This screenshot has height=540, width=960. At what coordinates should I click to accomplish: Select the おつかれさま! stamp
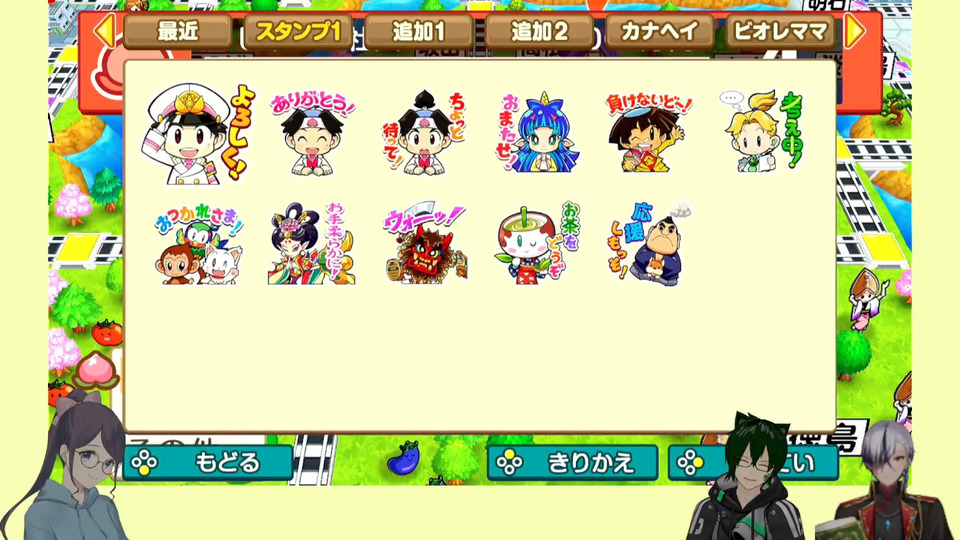tap(199, 245)
